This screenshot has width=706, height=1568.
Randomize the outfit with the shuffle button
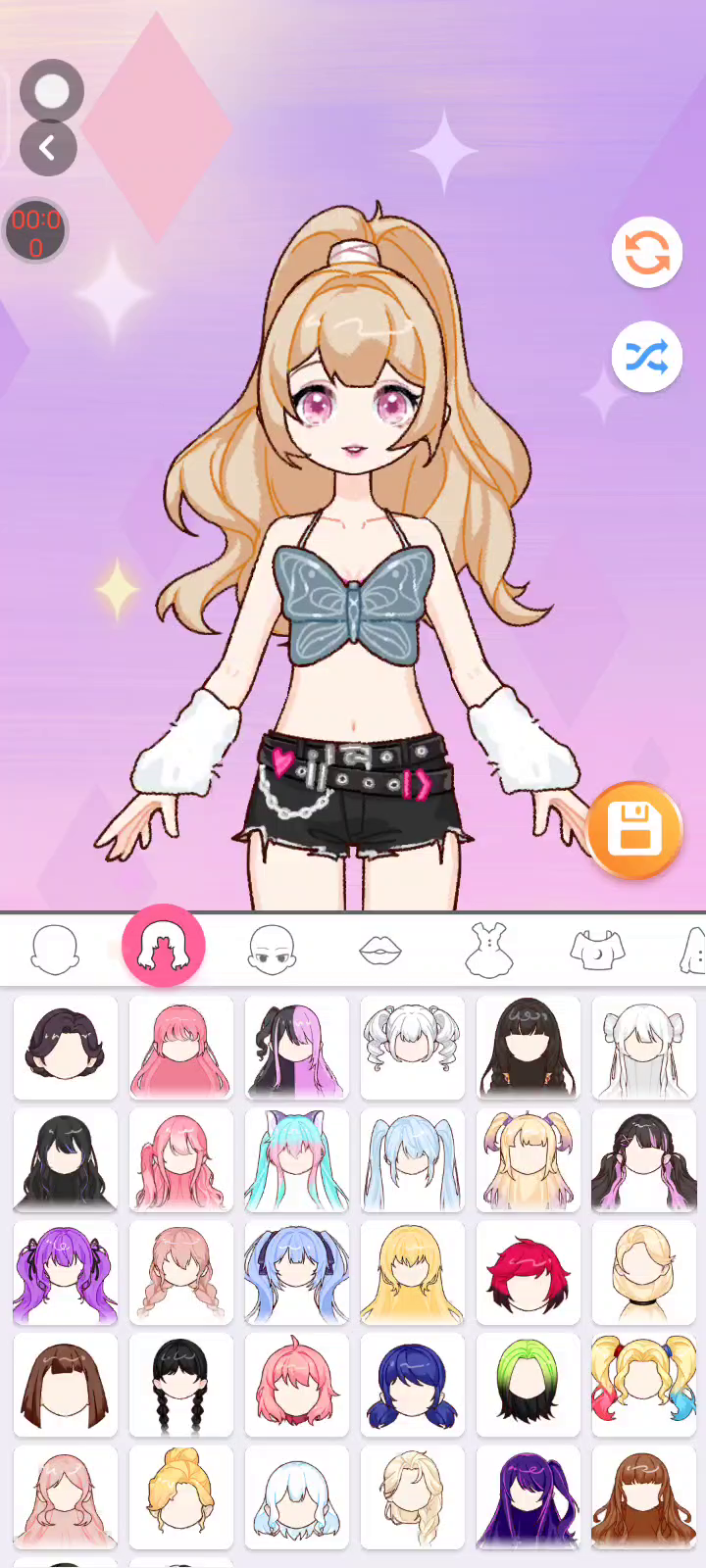click(646, 357)
